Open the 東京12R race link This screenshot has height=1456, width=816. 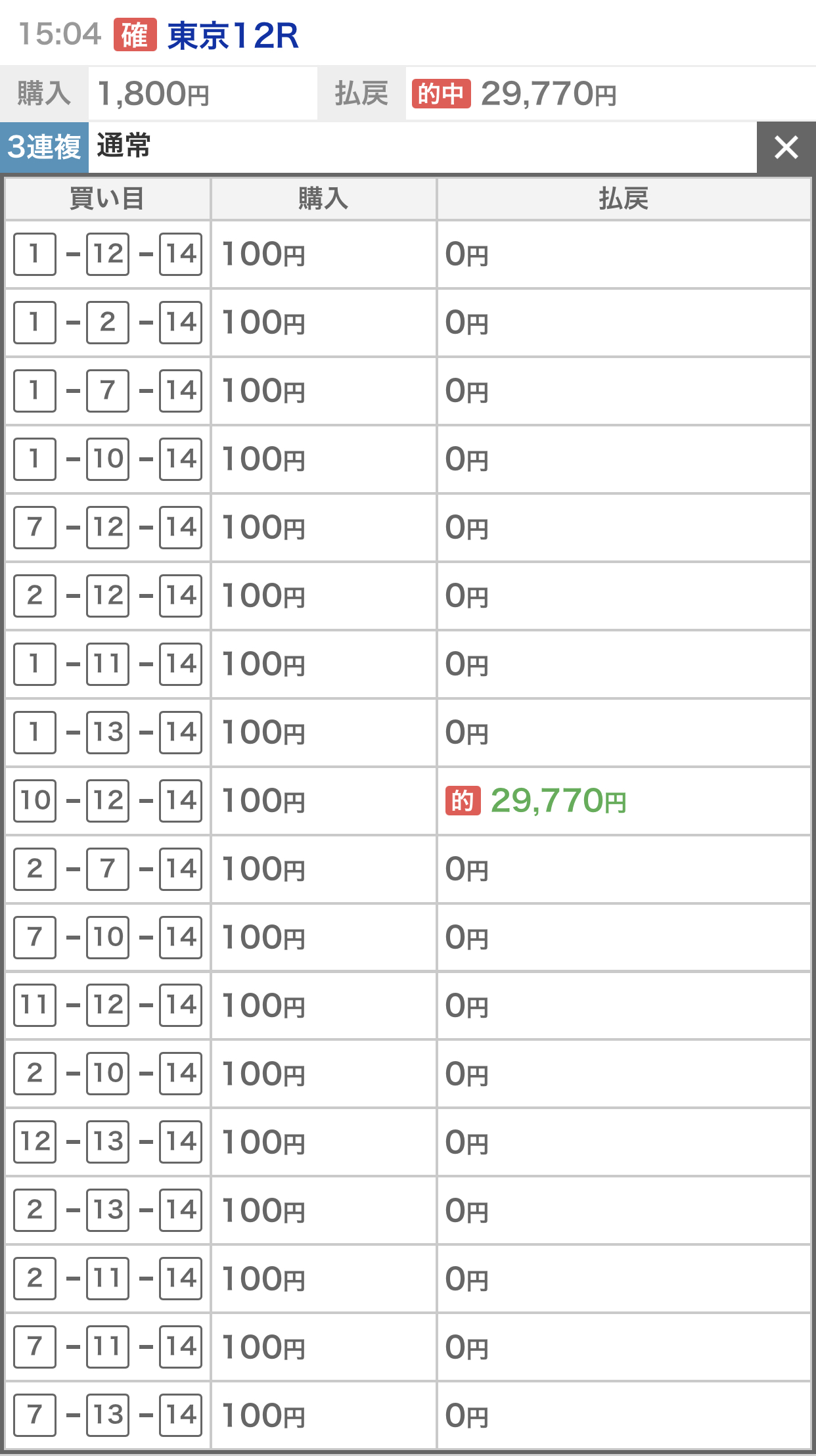[233, 35]
